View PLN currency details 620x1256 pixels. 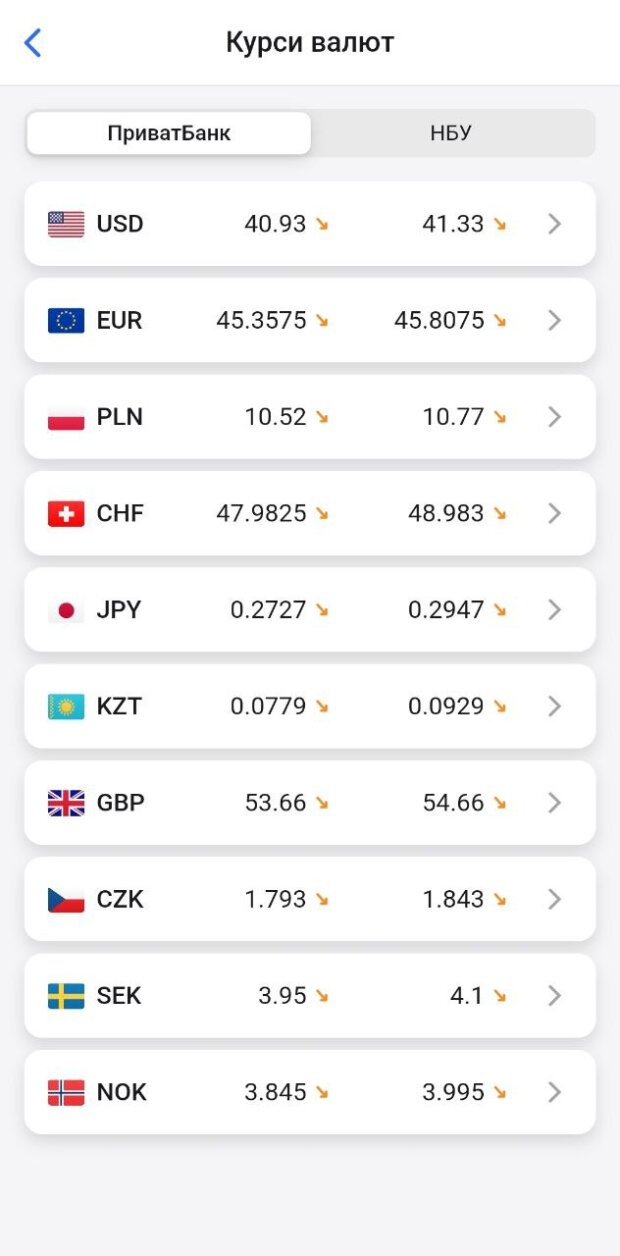point(310,417)
